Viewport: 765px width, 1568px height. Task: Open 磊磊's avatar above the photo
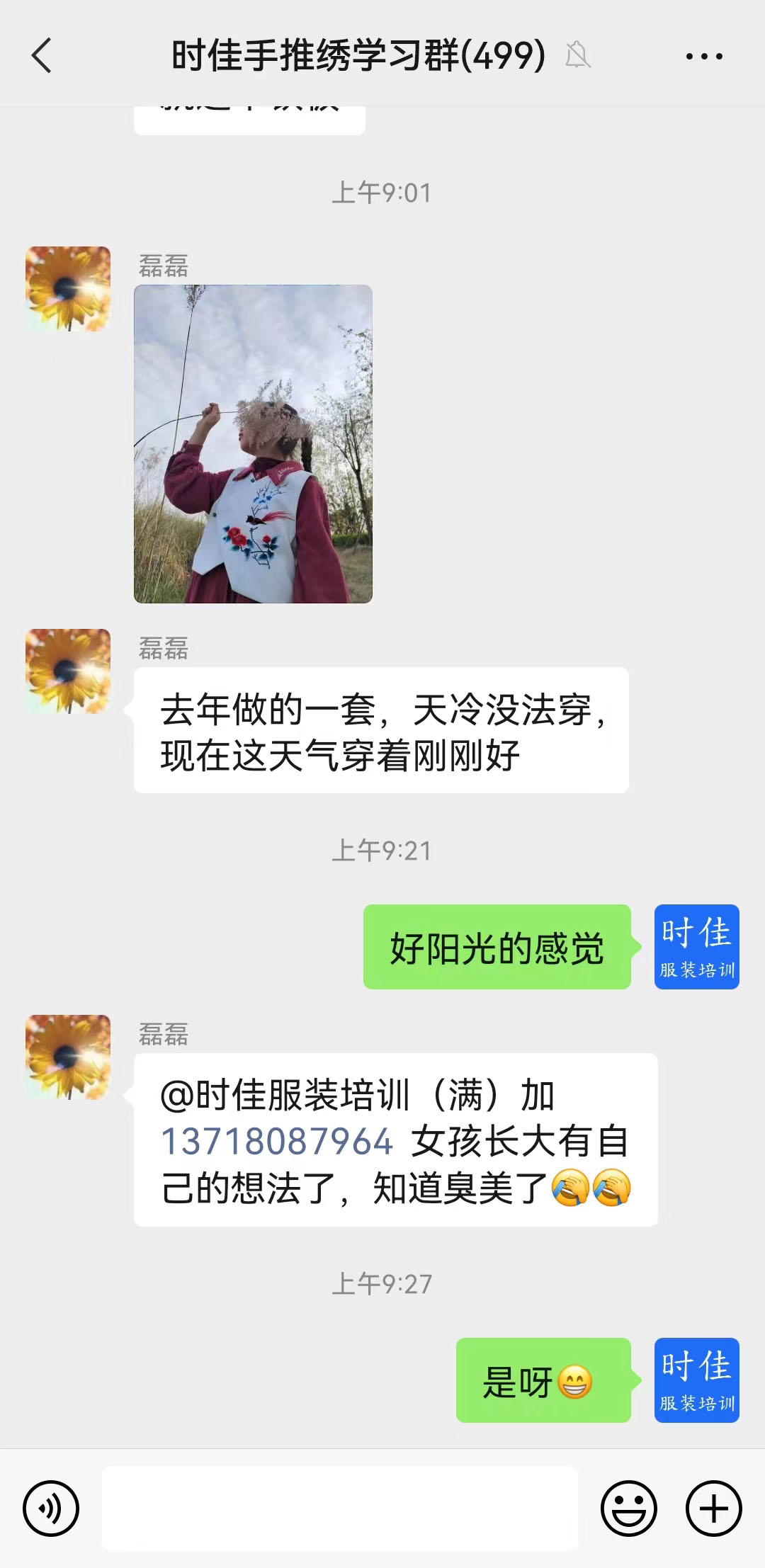click(x=68, y=289)
